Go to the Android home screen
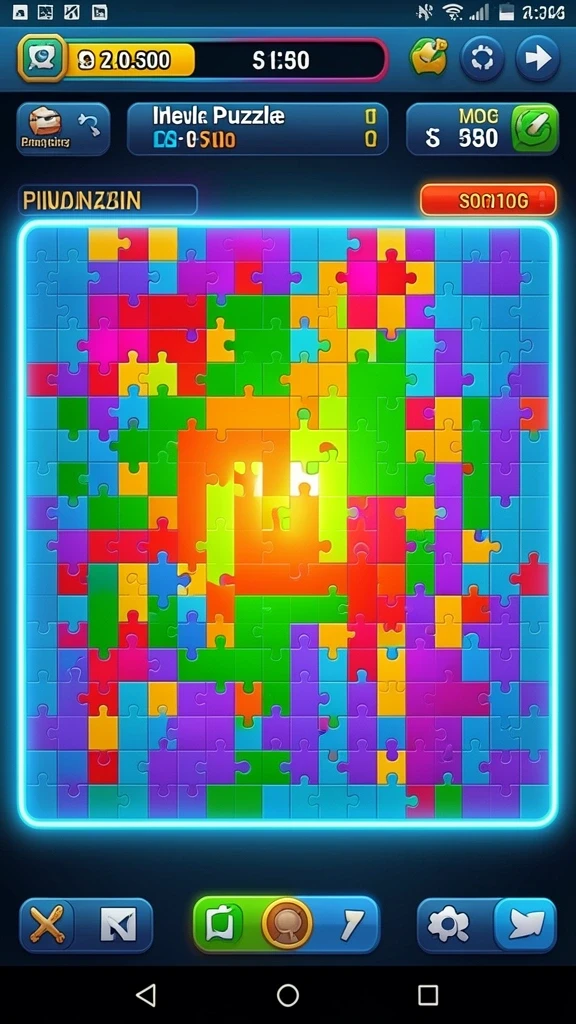Screen dimensions: 576x1024 (x=287, y=995)
